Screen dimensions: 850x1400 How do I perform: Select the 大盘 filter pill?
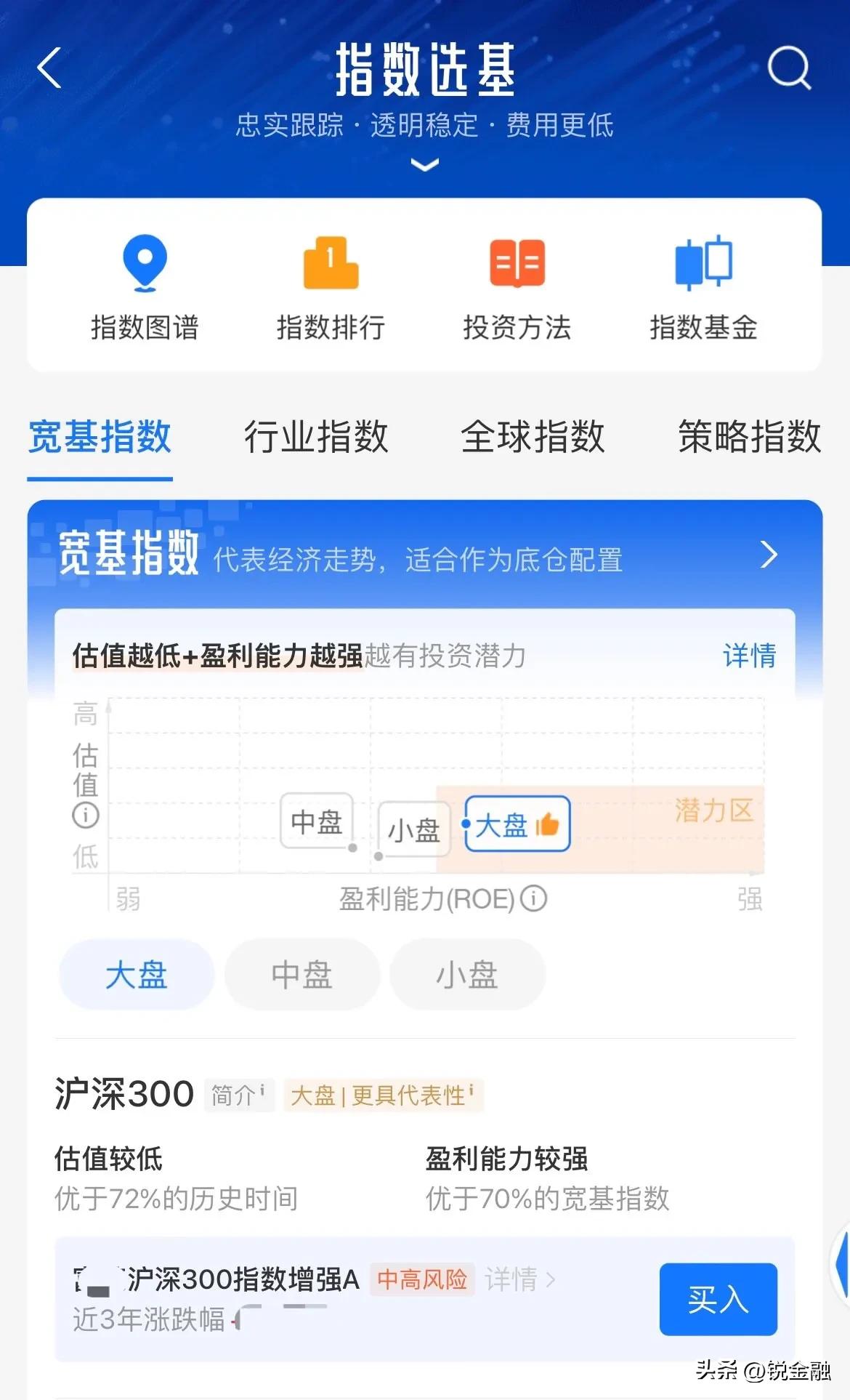[x=136, y=974]
